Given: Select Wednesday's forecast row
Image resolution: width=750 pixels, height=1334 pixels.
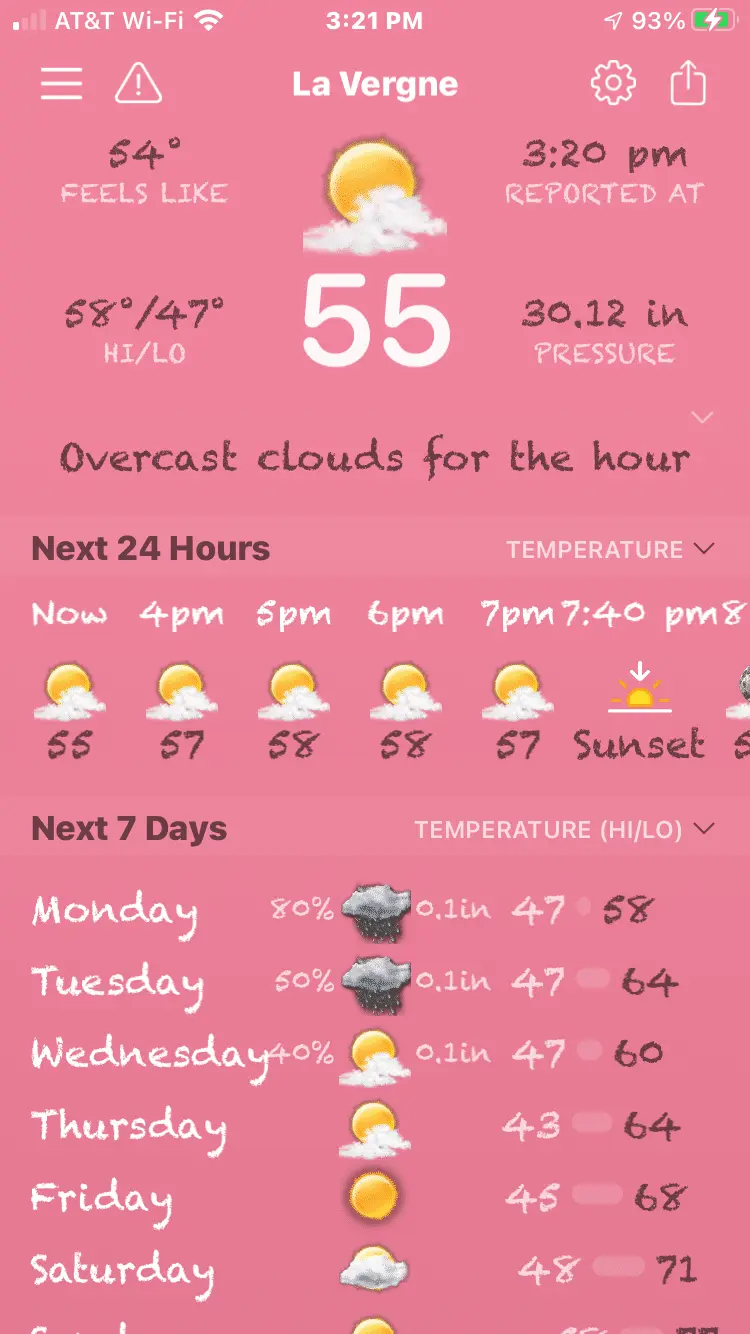Looking at the screenshot, I should [374, 1054].
